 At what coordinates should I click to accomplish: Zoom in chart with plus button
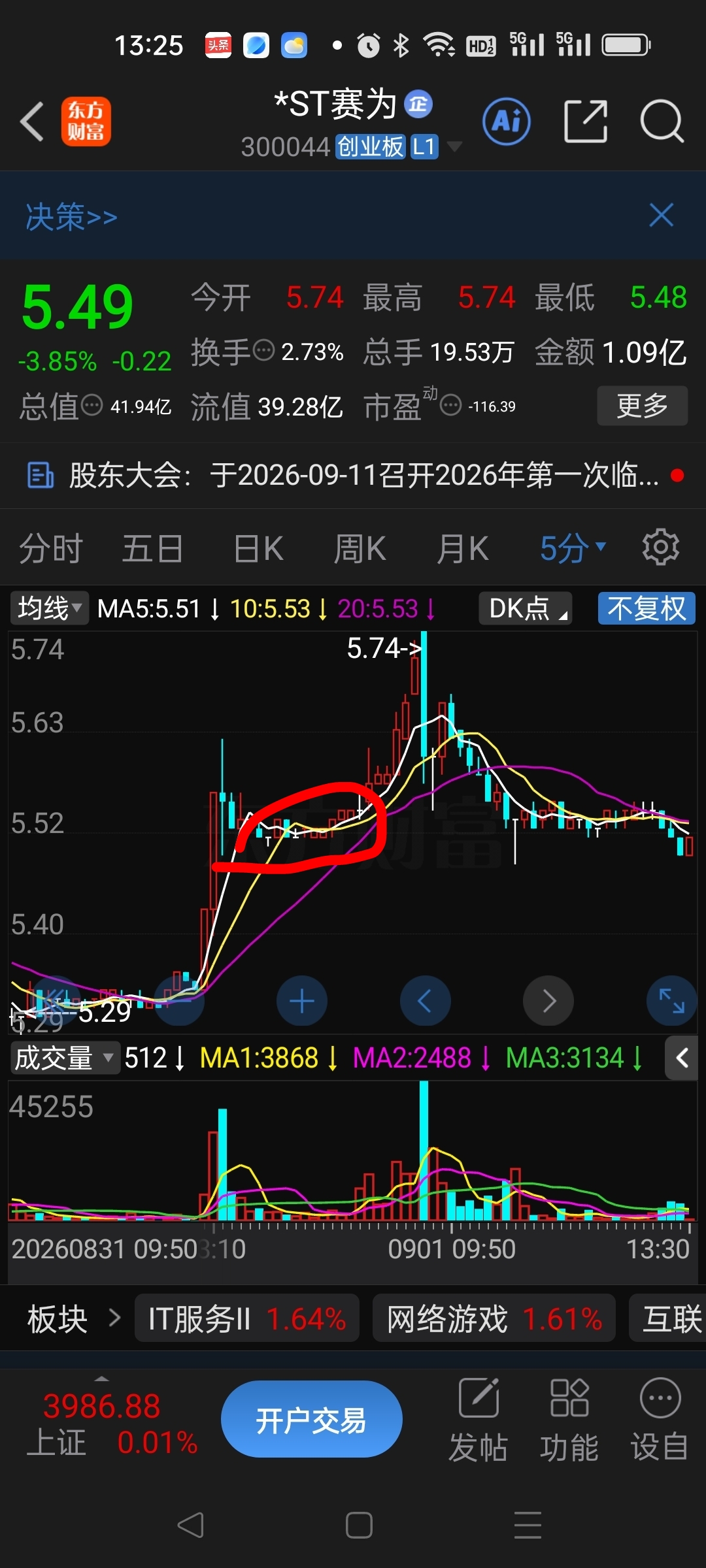[302, 1001]
